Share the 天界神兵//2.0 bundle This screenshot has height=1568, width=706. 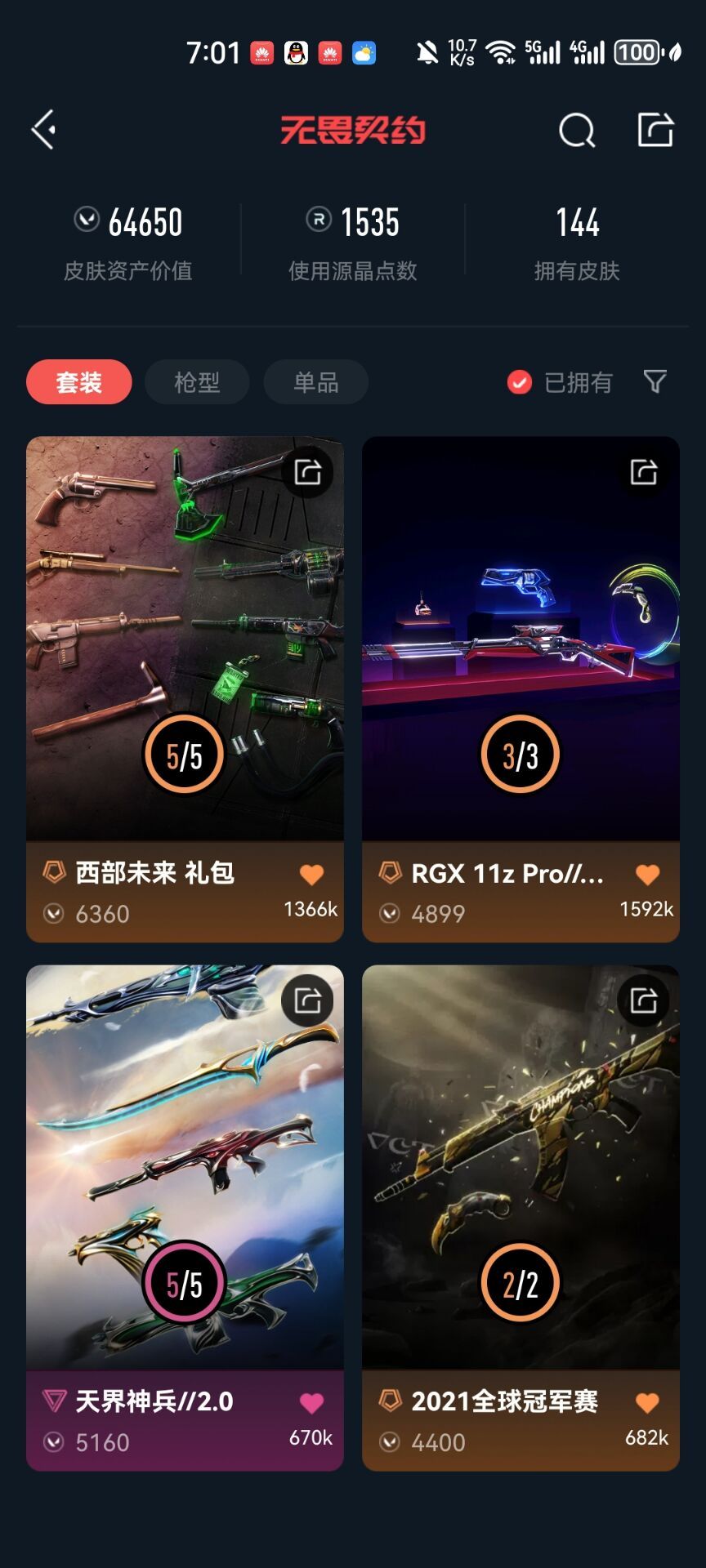(x=308, y=1000)
